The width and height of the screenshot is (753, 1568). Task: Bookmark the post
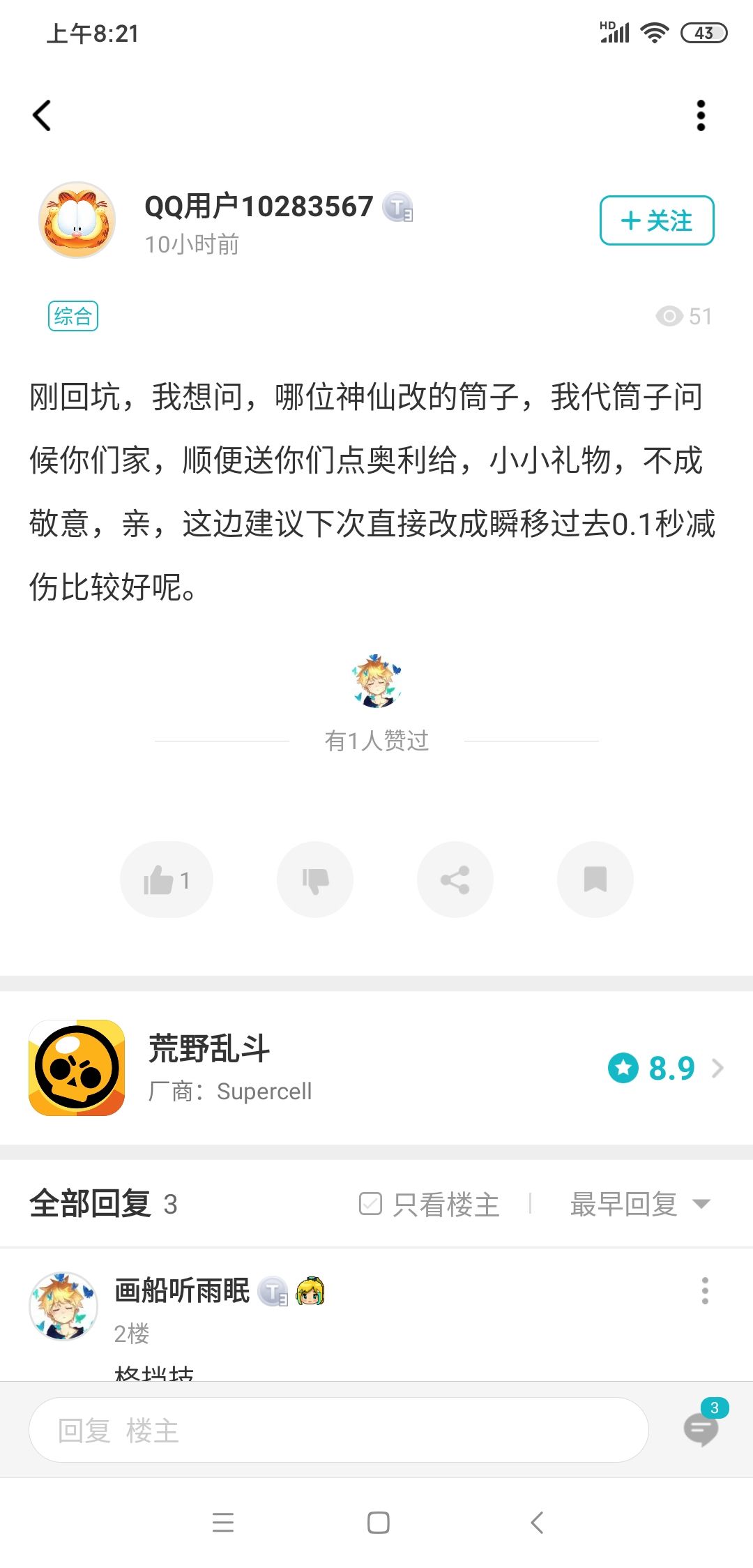point(595,880)
